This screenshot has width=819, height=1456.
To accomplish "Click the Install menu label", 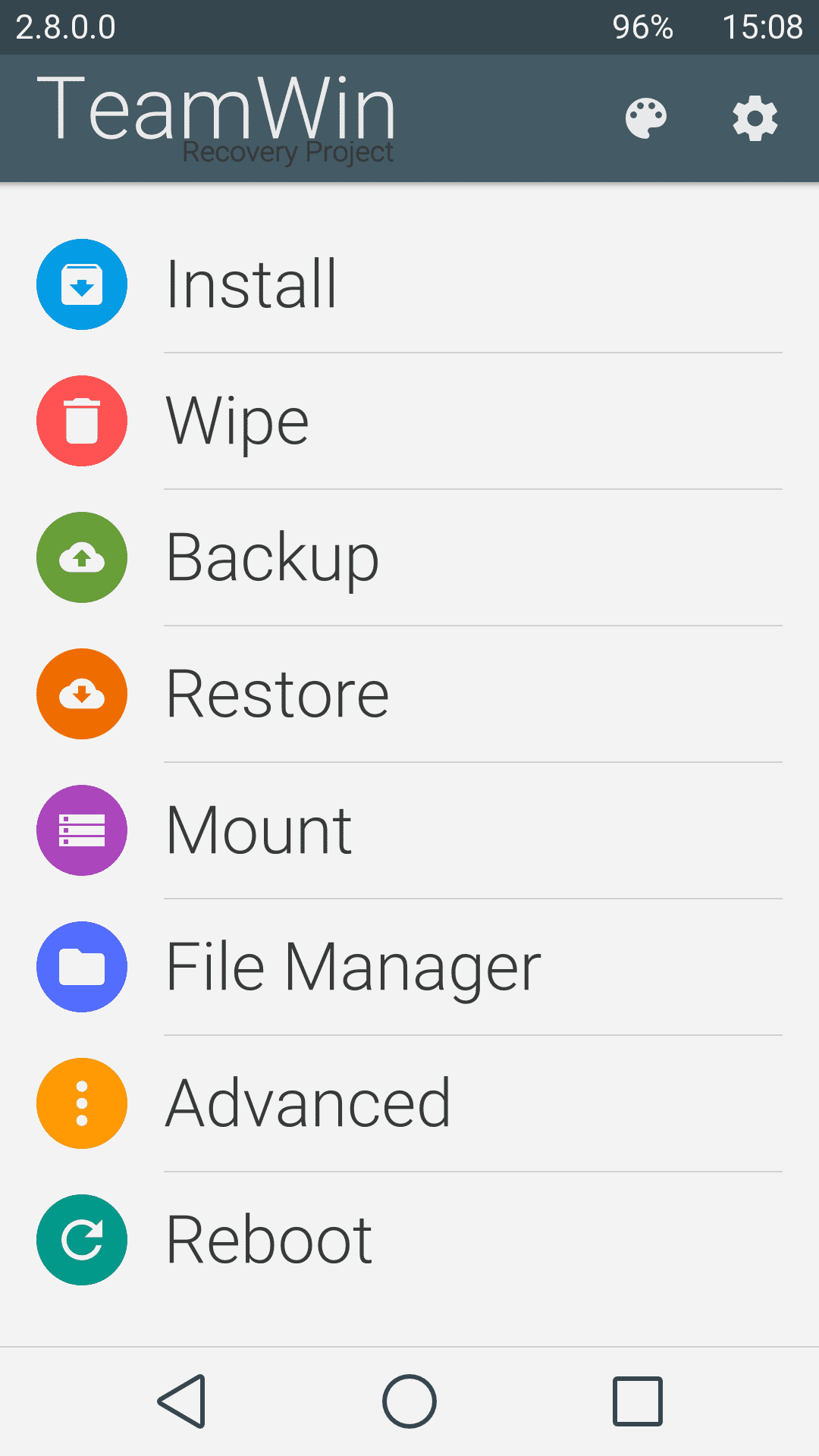I will tap(252, 284).
